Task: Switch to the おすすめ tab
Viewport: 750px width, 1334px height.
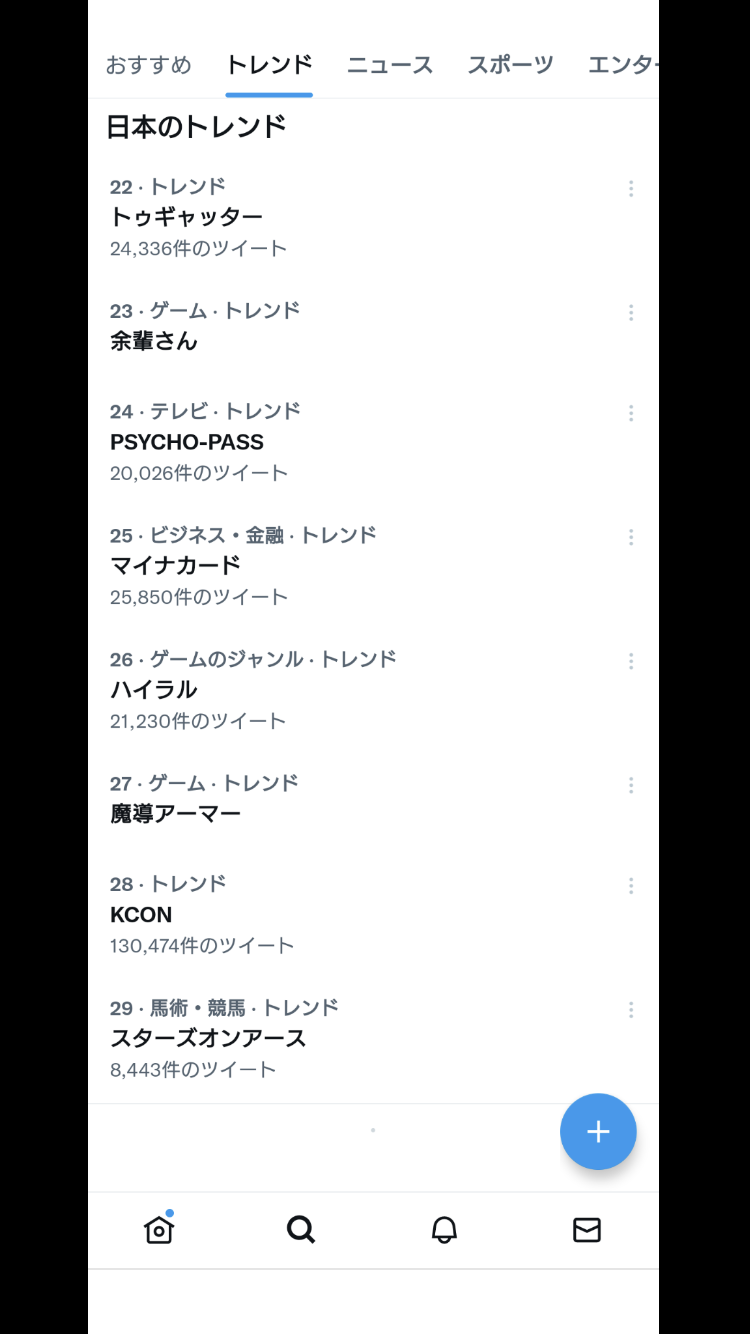Action: [x=148, y=66]
